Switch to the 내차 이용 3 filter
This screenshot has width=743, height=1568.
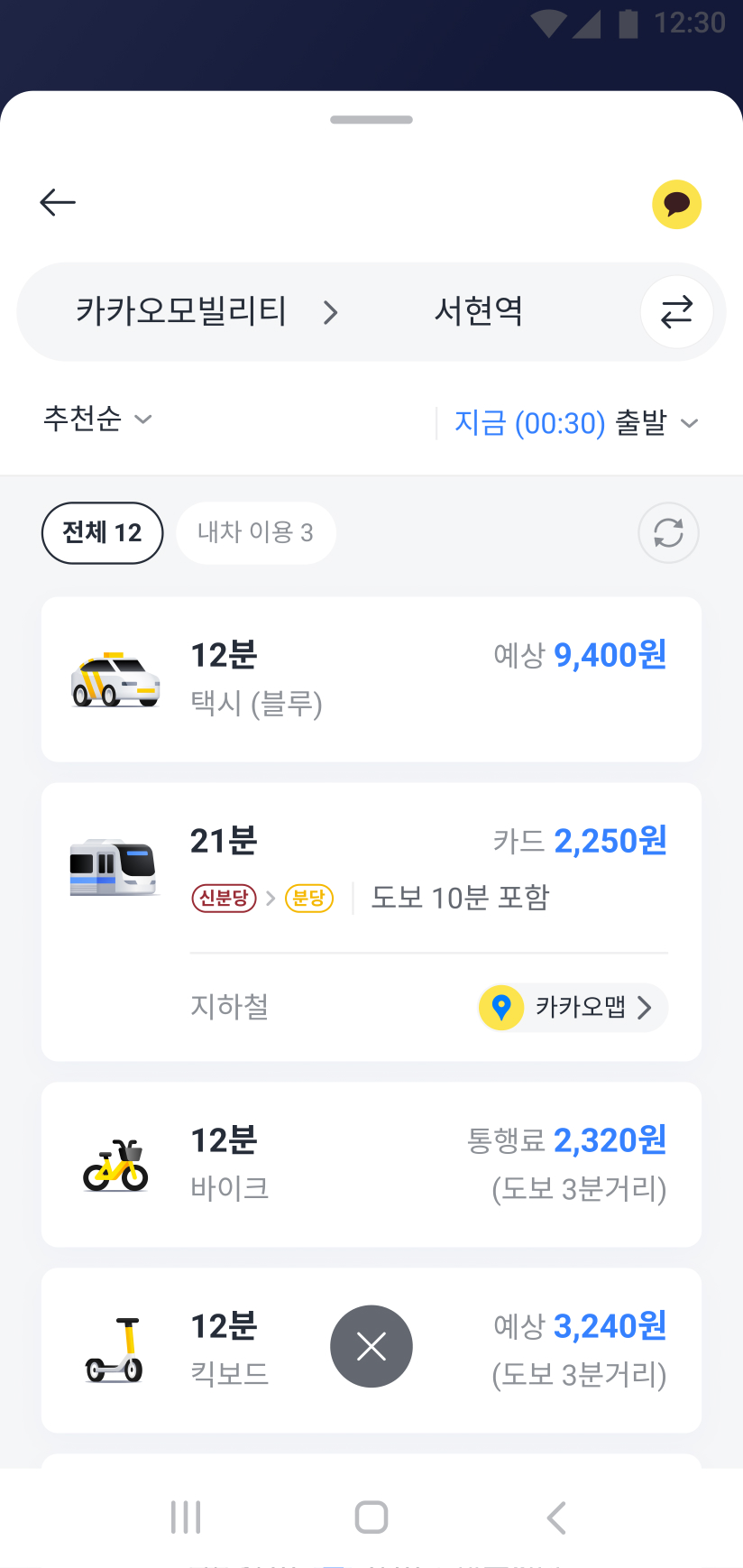[255, 533]
